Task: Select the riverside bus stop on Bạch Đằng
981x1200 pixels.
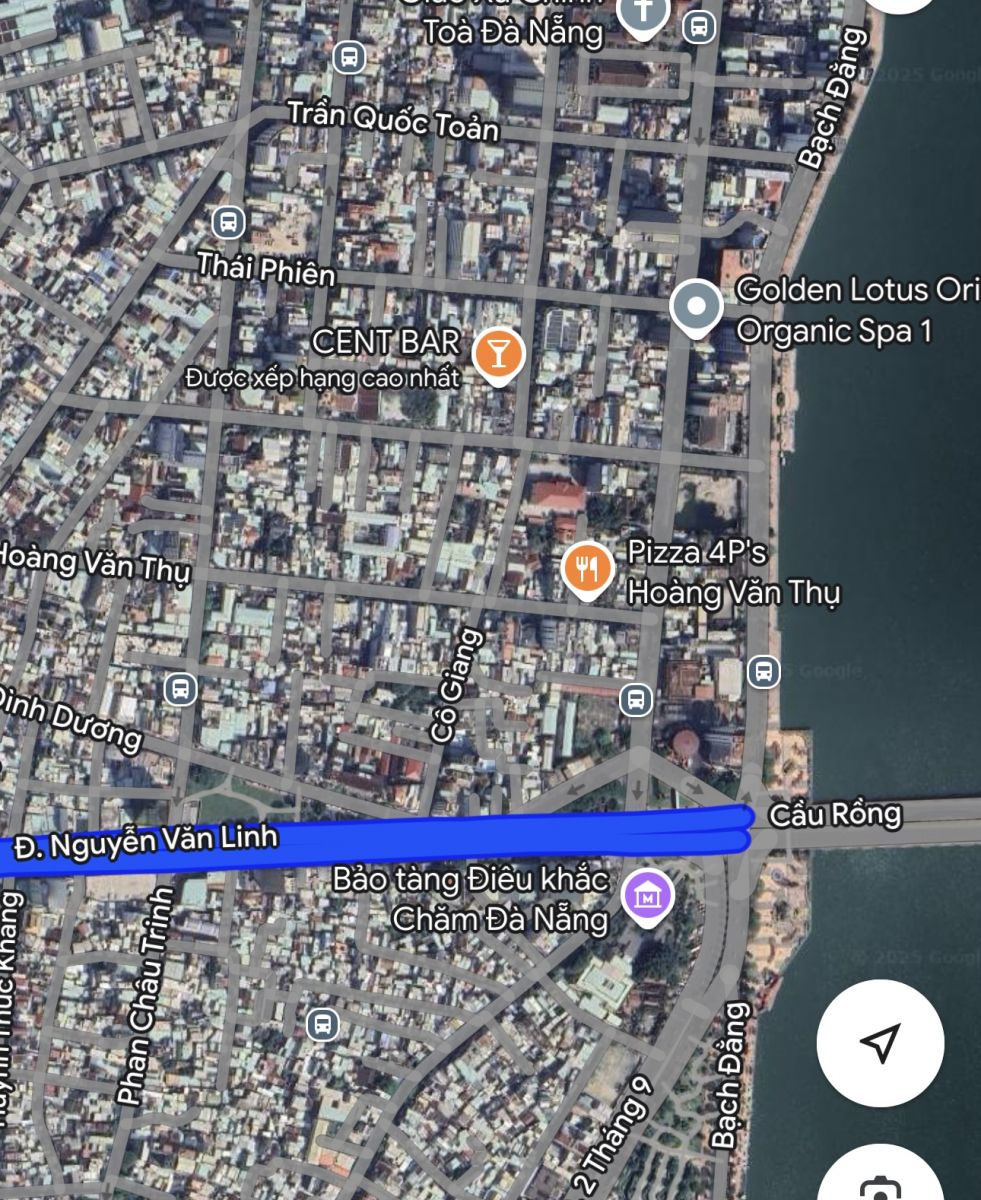Action: [764, 671]
